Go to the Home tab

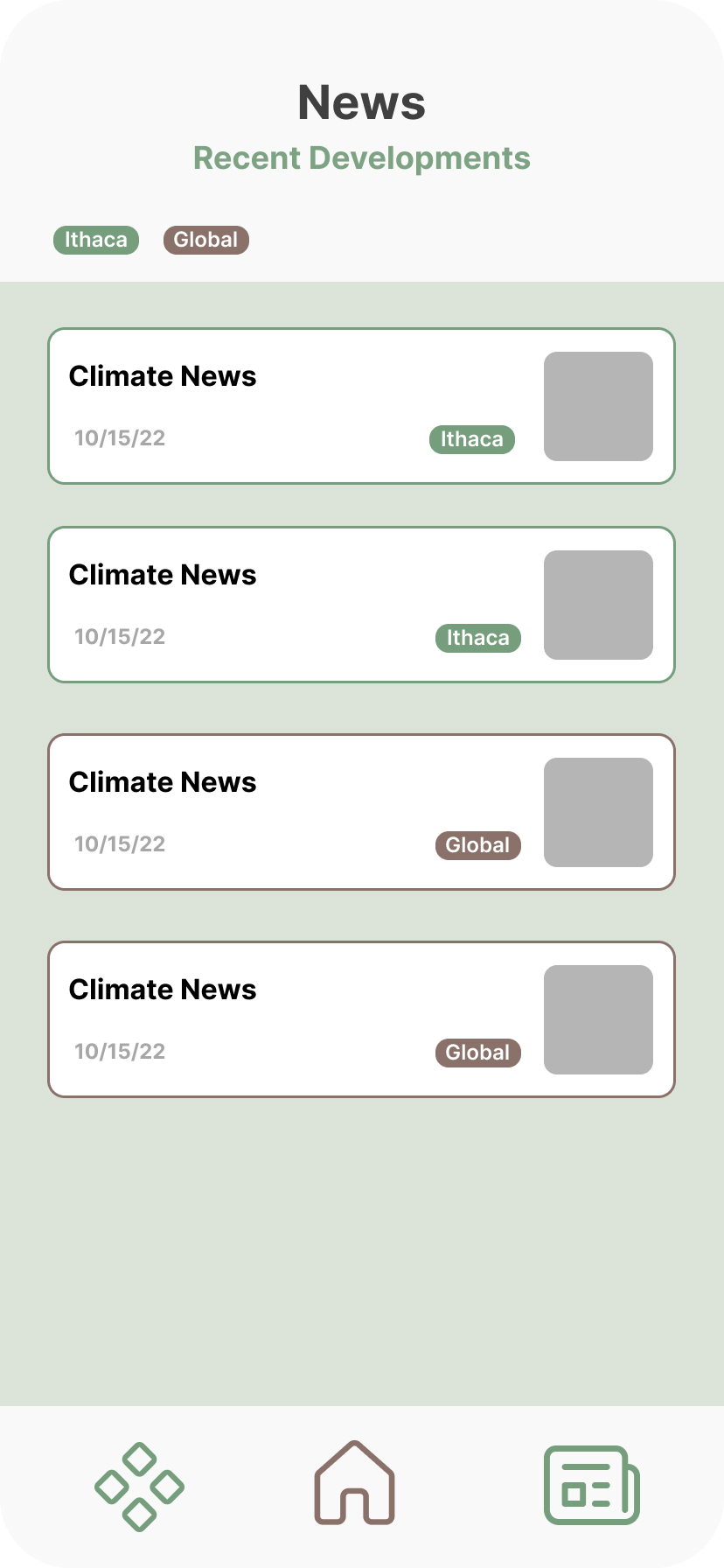point(354,1484)
